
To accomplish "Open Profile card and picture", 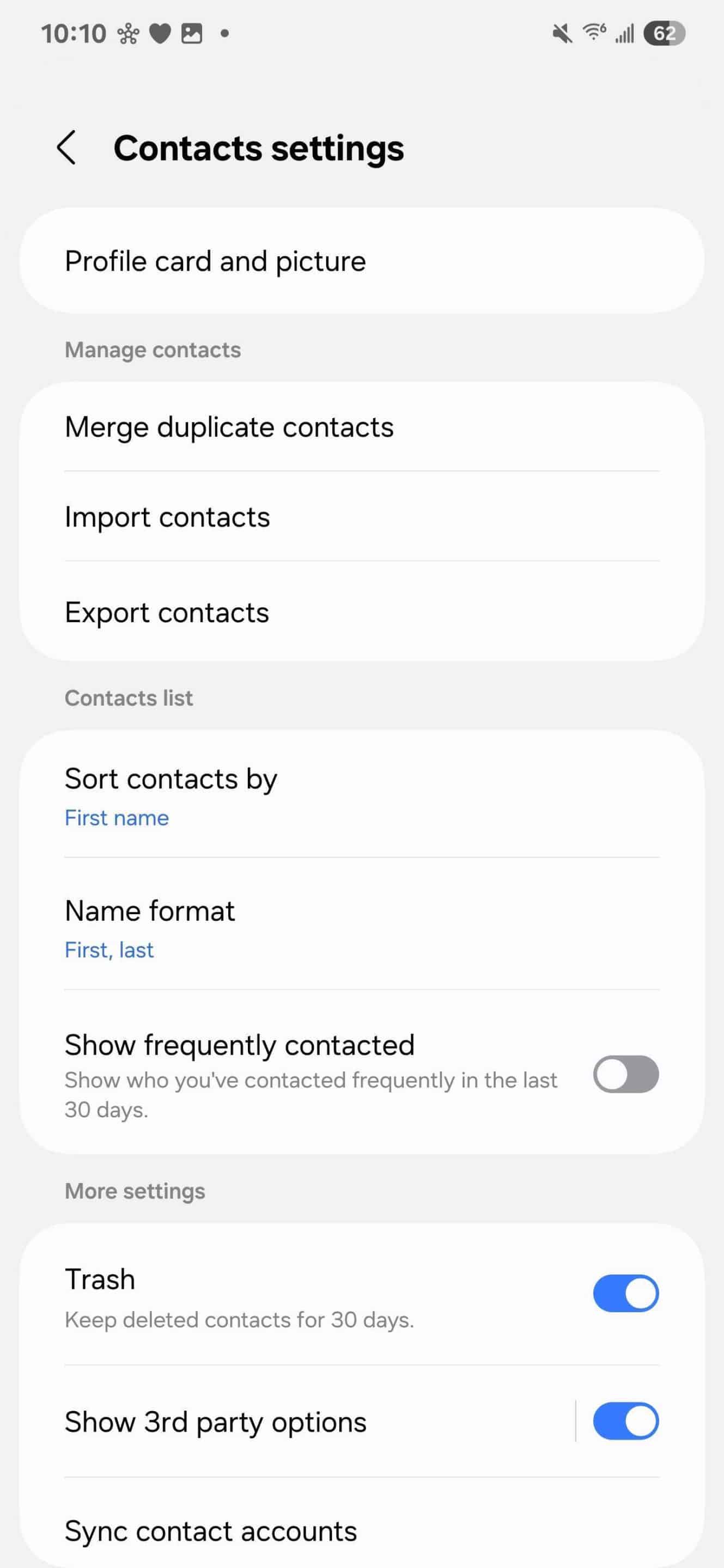I will tap(362, 261).
